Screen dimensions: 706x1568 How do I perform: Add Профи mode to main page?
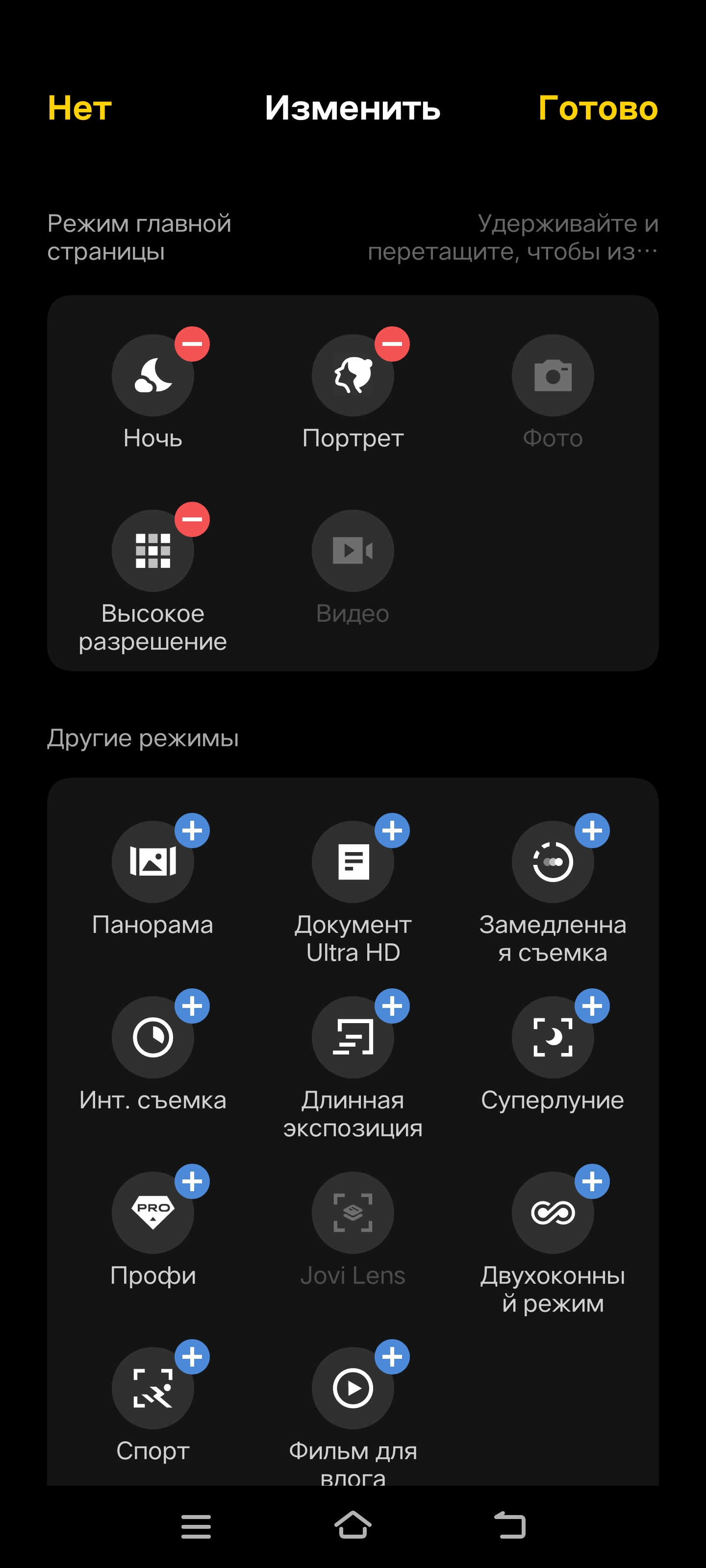193,1181
